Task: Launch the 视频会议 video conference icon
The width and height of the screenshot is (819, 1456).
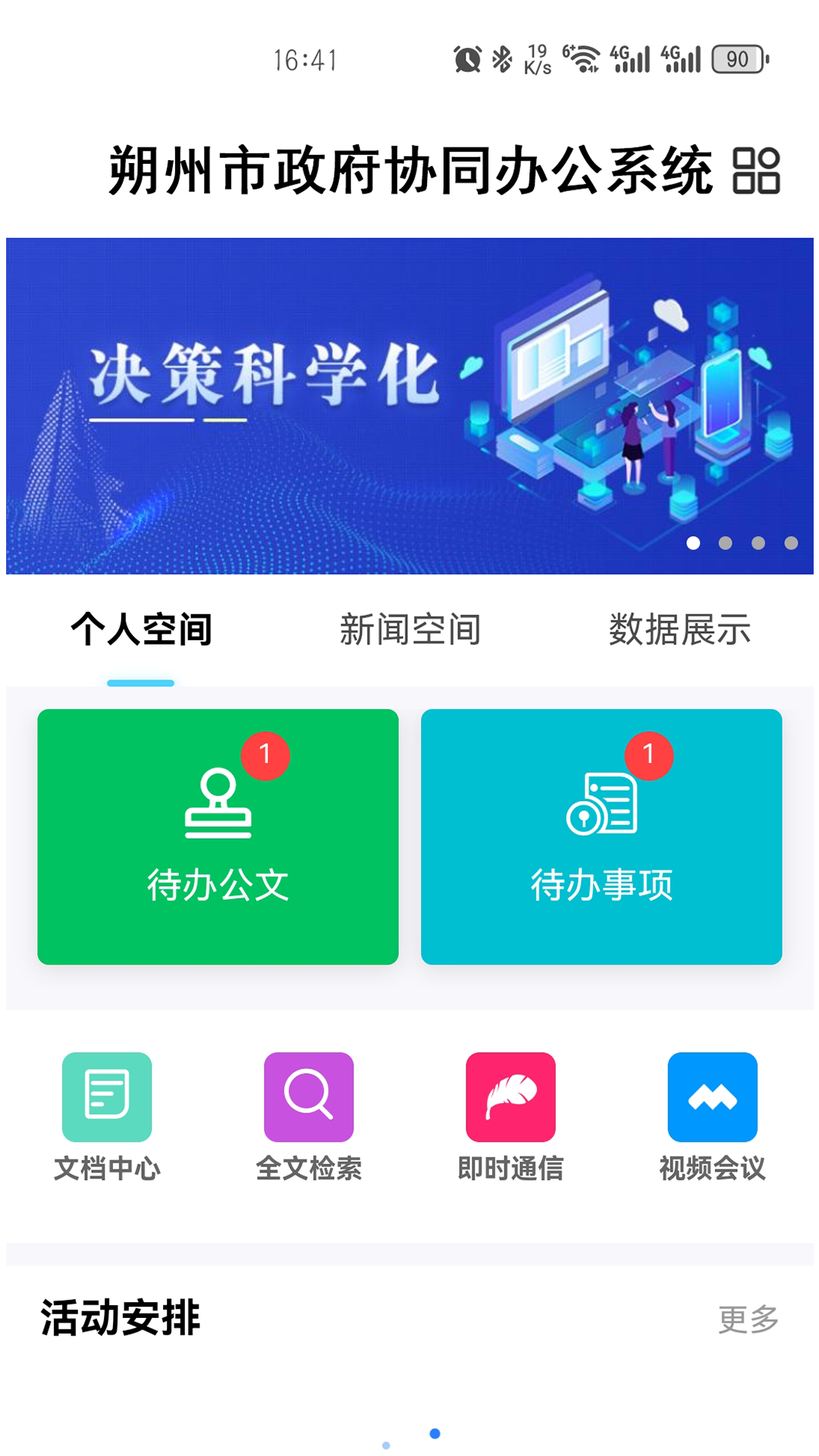Action: 711,1097
